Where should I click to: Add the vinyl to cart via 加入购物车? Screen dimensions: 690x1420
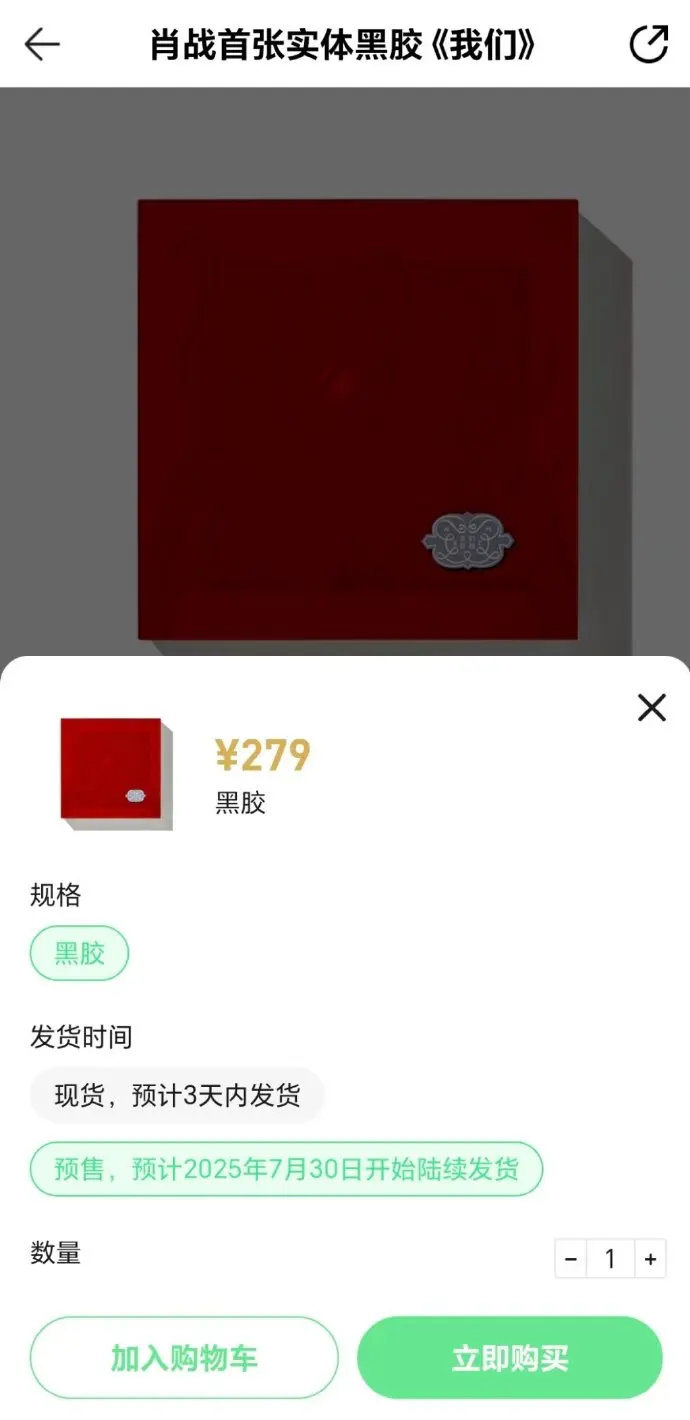point(184,1357)
